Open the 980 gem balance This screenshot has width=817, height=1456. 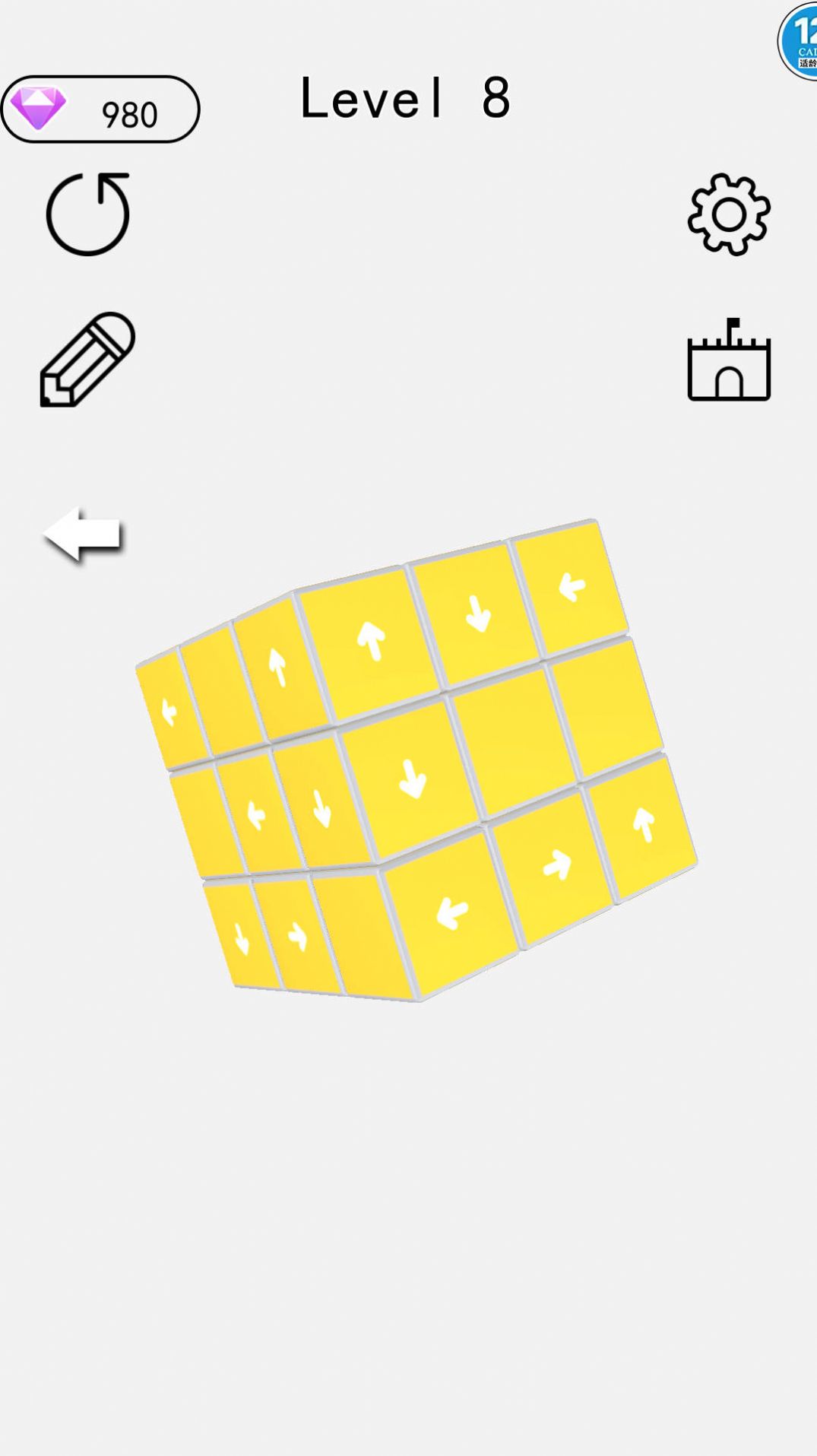pos(100,110)
